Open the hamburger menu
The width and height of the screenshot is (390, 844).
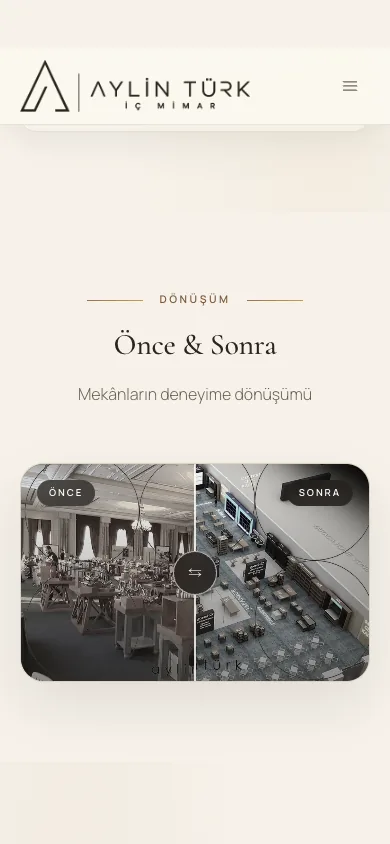350,86
